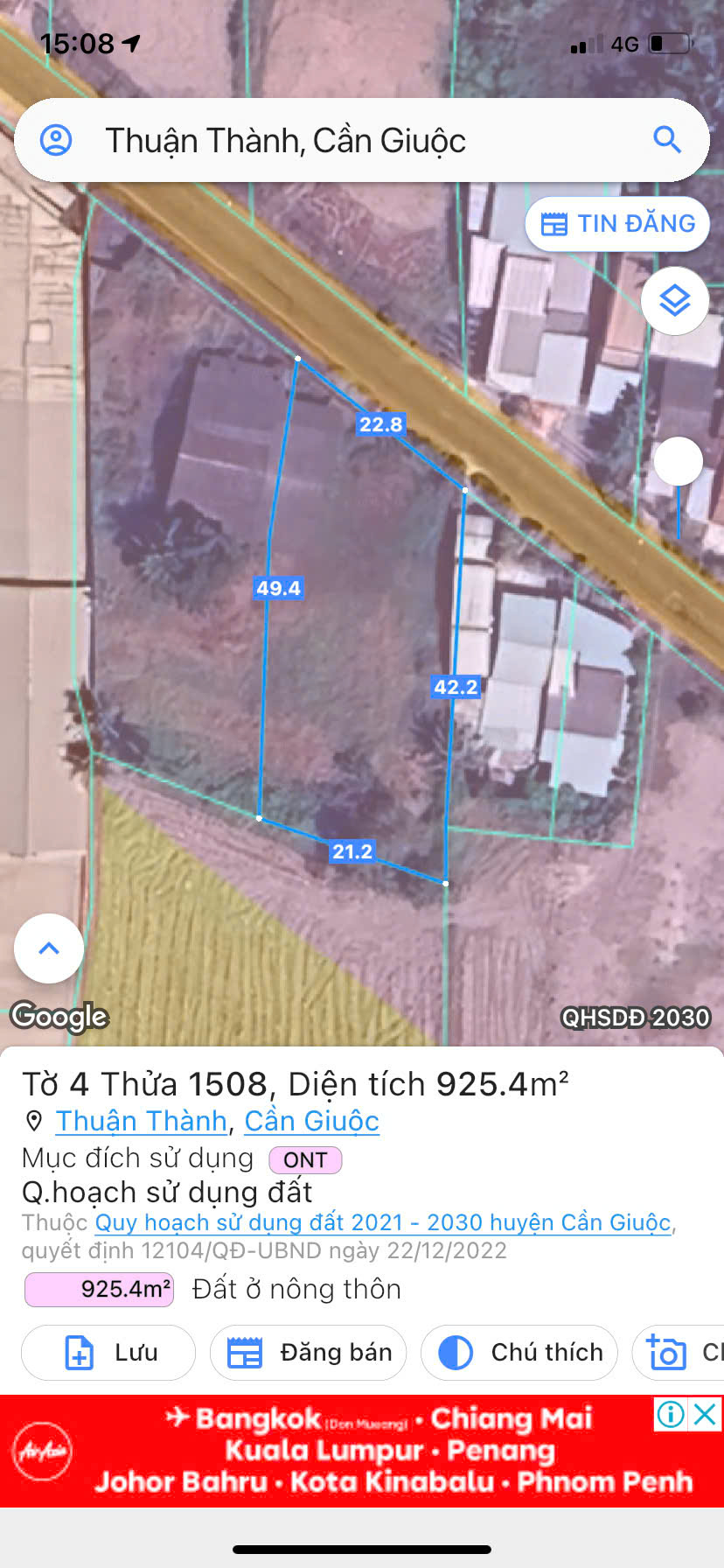Open Quy hoạch sử dụng đất 2021 - 2030 link
This screenshot has height=1568, width=724.
[x=383, y=1222]
